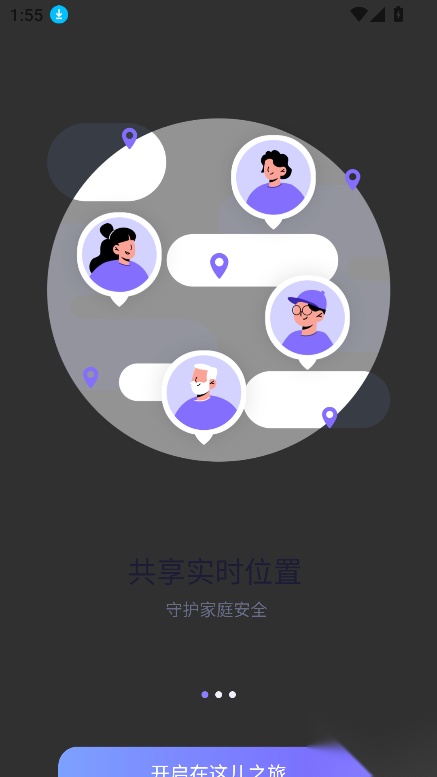The height and width of the screenshot is (777, 437).
Task: Jump to the second onboarding page dot
Action: click(218, 694)
